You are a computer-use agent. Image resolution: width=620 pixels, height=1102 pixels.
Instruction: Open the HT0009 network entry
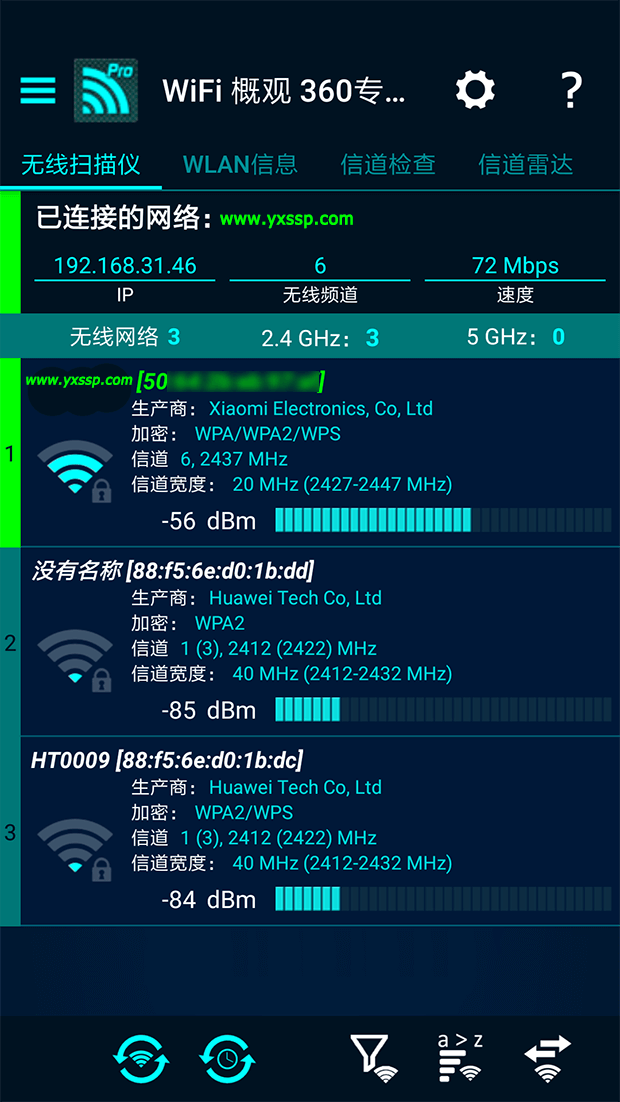[310, 831]
